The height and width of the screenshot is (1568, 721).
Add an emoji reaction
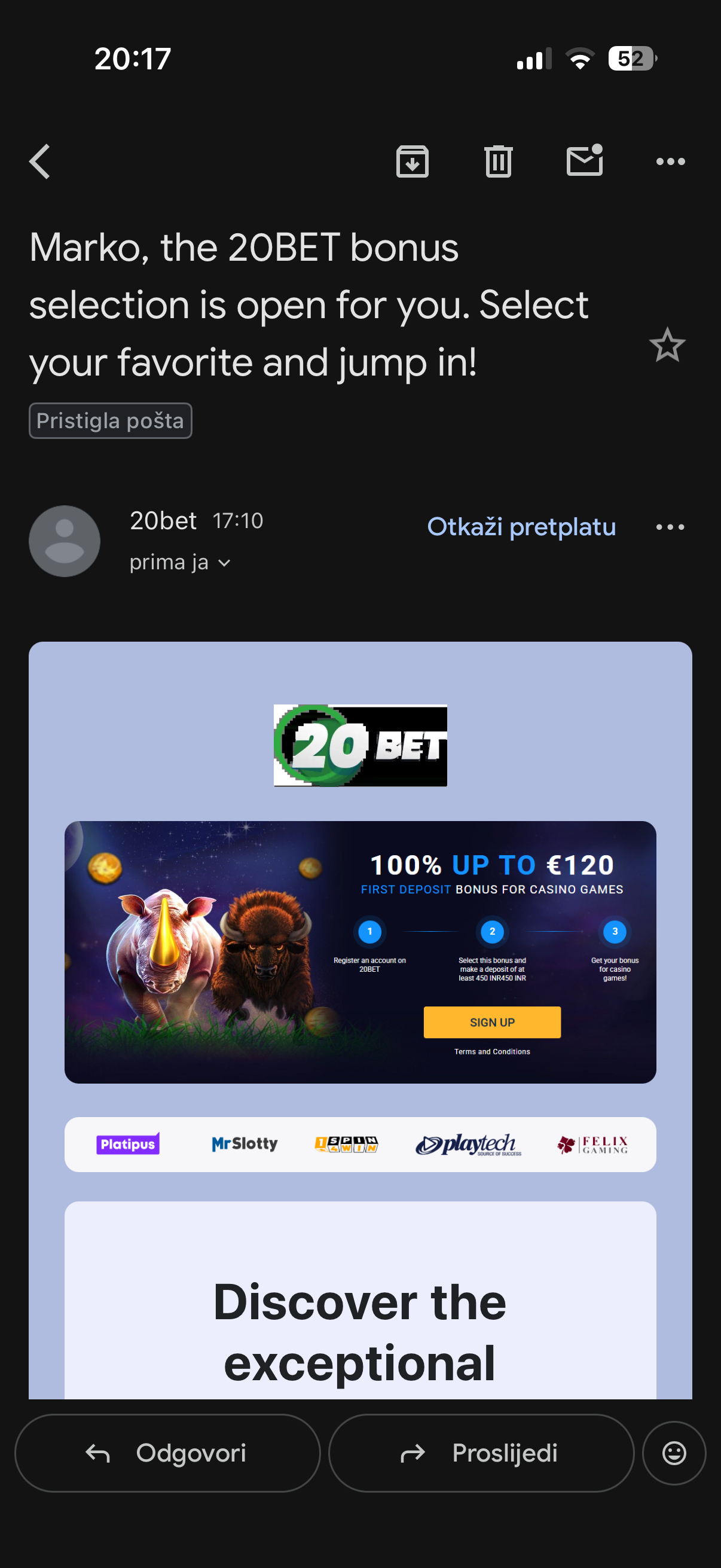click(x=674, y=1453)
